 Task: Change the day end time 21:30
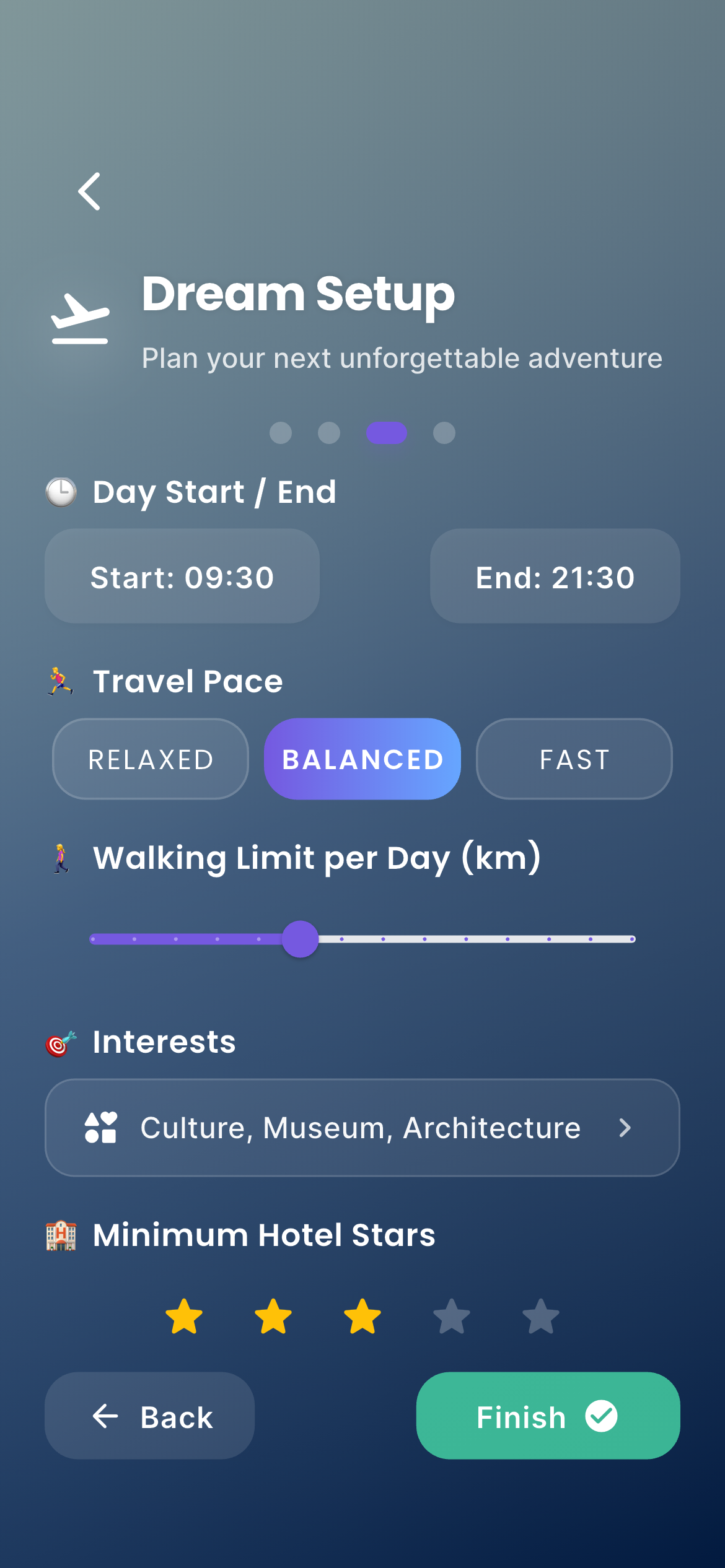point(555,577)
